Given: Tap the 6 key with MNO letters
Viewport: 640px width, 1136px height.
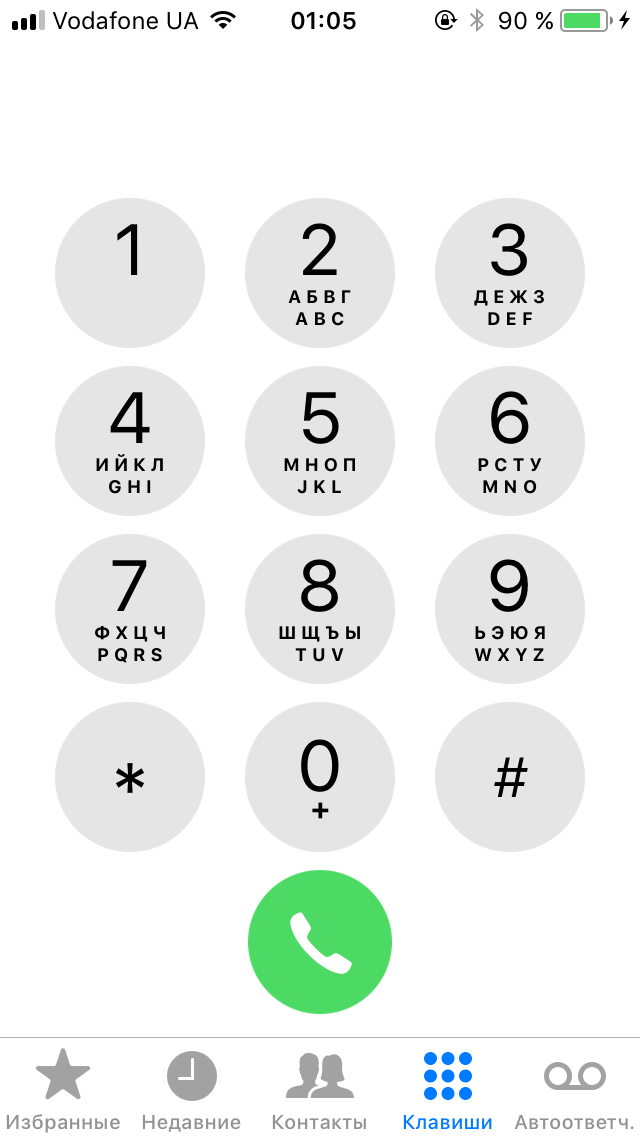Looking at the screenshot, I should pyautogui.click(x=510, y=441).
